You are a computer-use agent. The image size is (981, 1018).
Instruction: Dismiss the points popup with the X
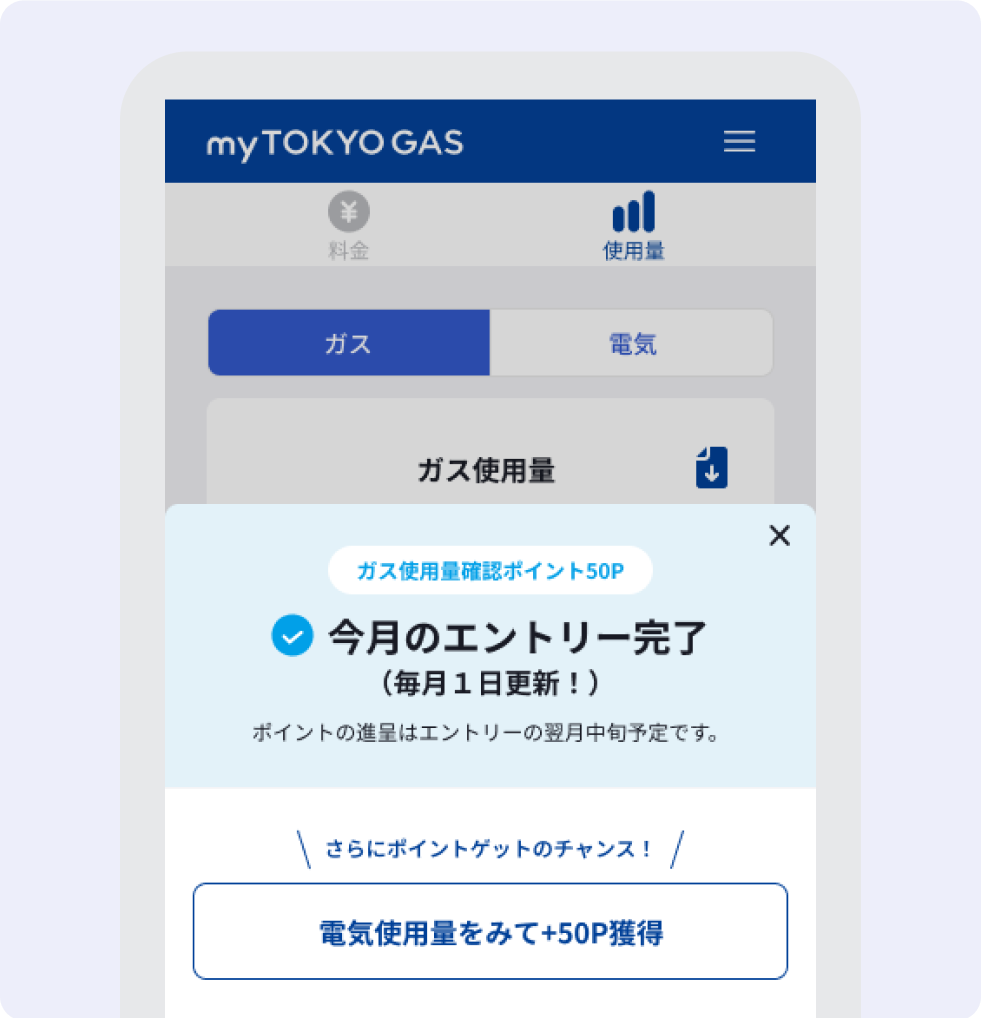pos(780,537)
